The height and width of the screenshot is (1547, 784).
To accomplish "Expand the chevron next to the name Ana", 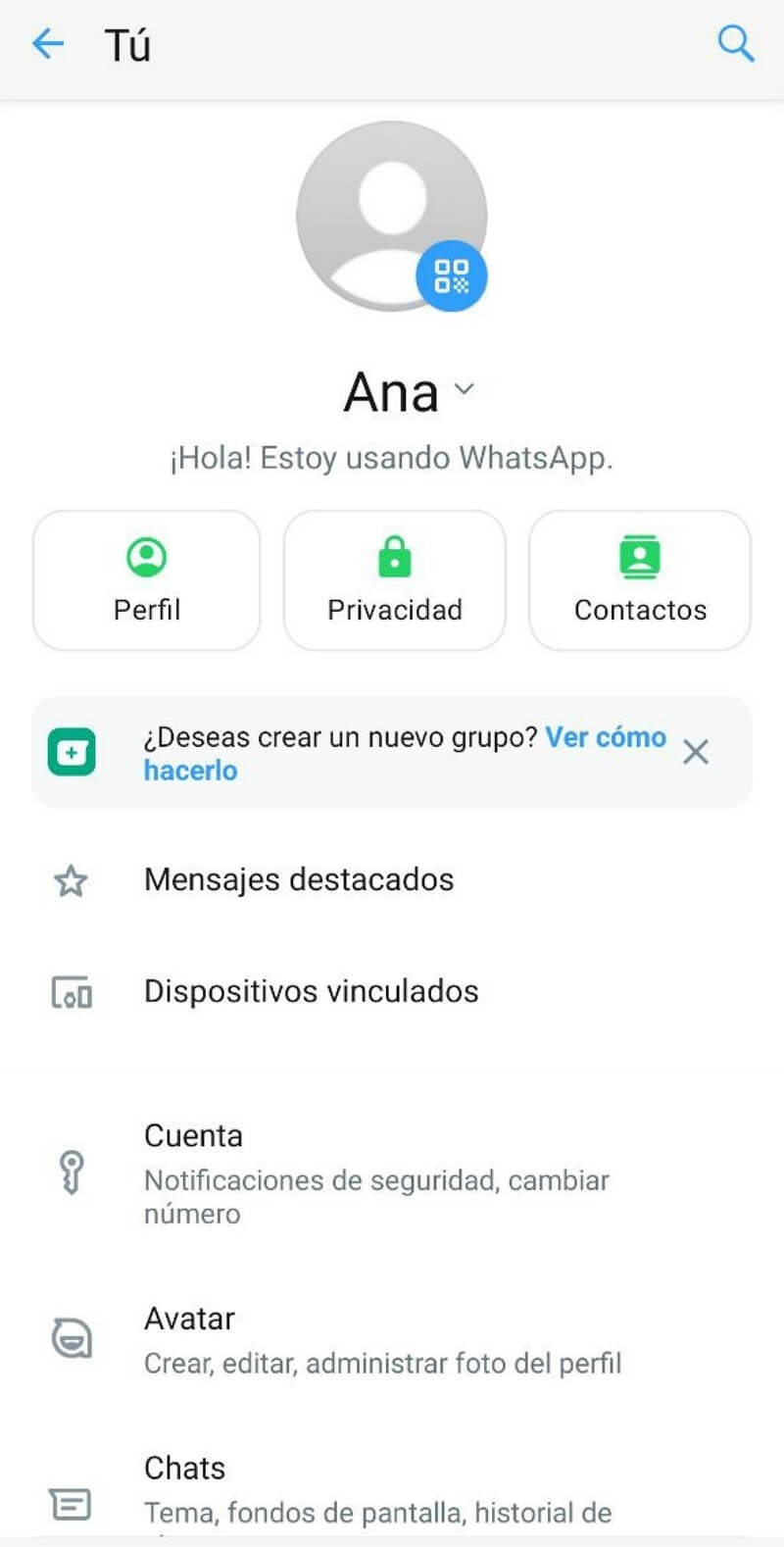I will coord(464,390).
